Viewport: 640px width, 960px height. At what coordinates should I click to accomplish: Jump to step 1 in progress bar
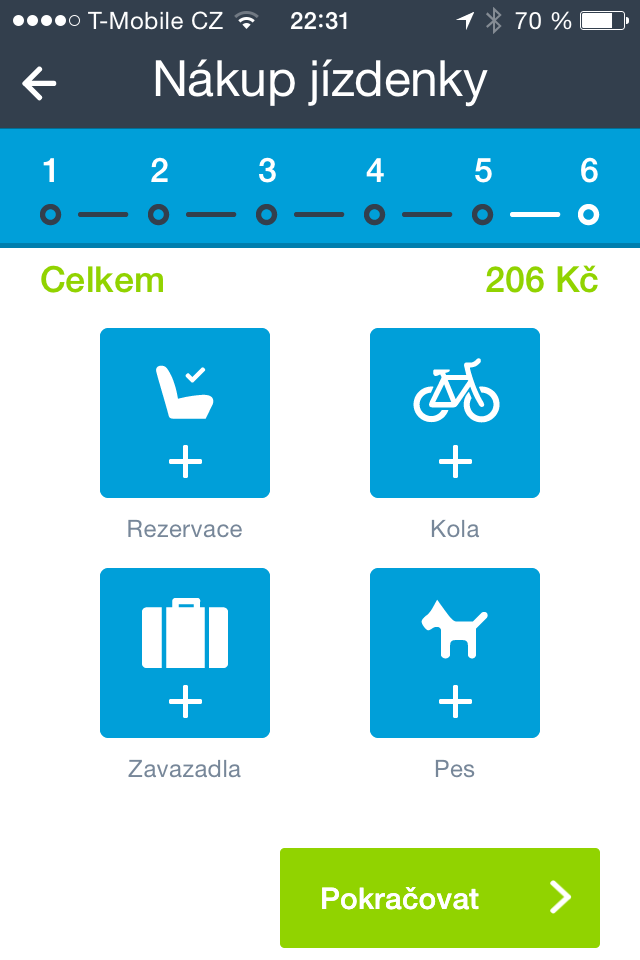pos(50,213)
